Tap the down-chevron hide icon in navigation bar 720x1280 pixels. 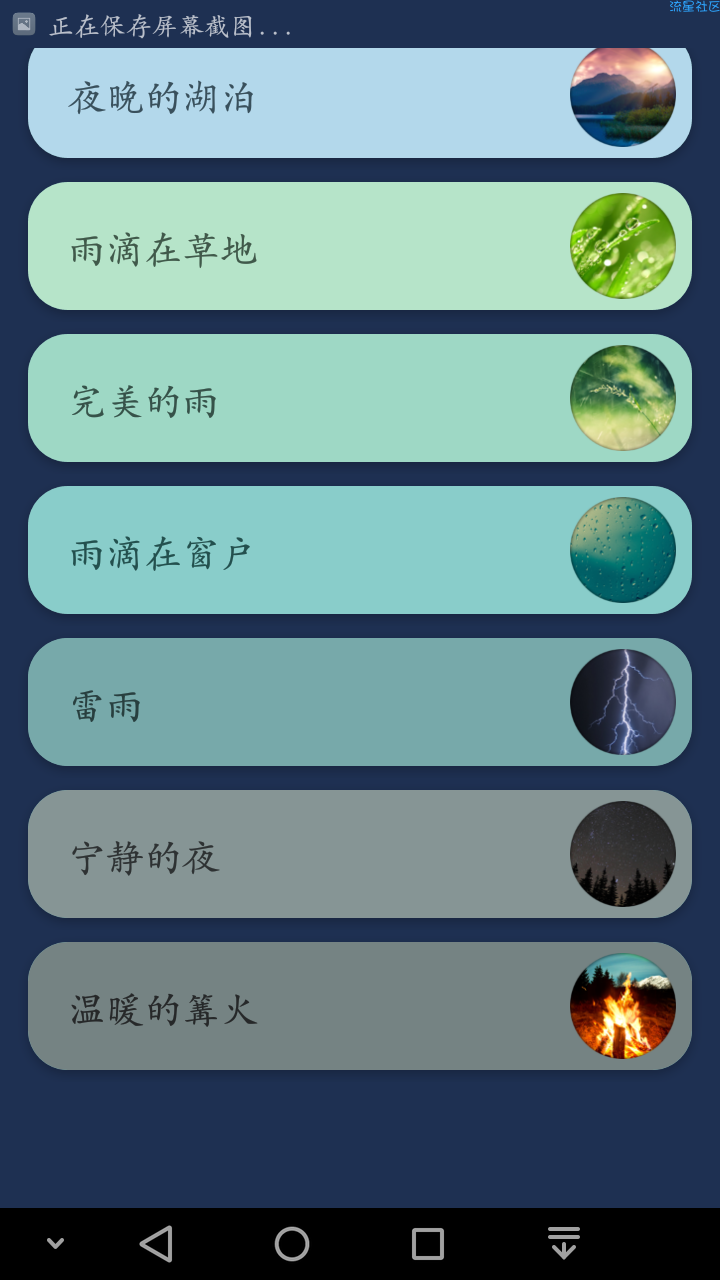pyautogui.click(x=56, y=1244)
